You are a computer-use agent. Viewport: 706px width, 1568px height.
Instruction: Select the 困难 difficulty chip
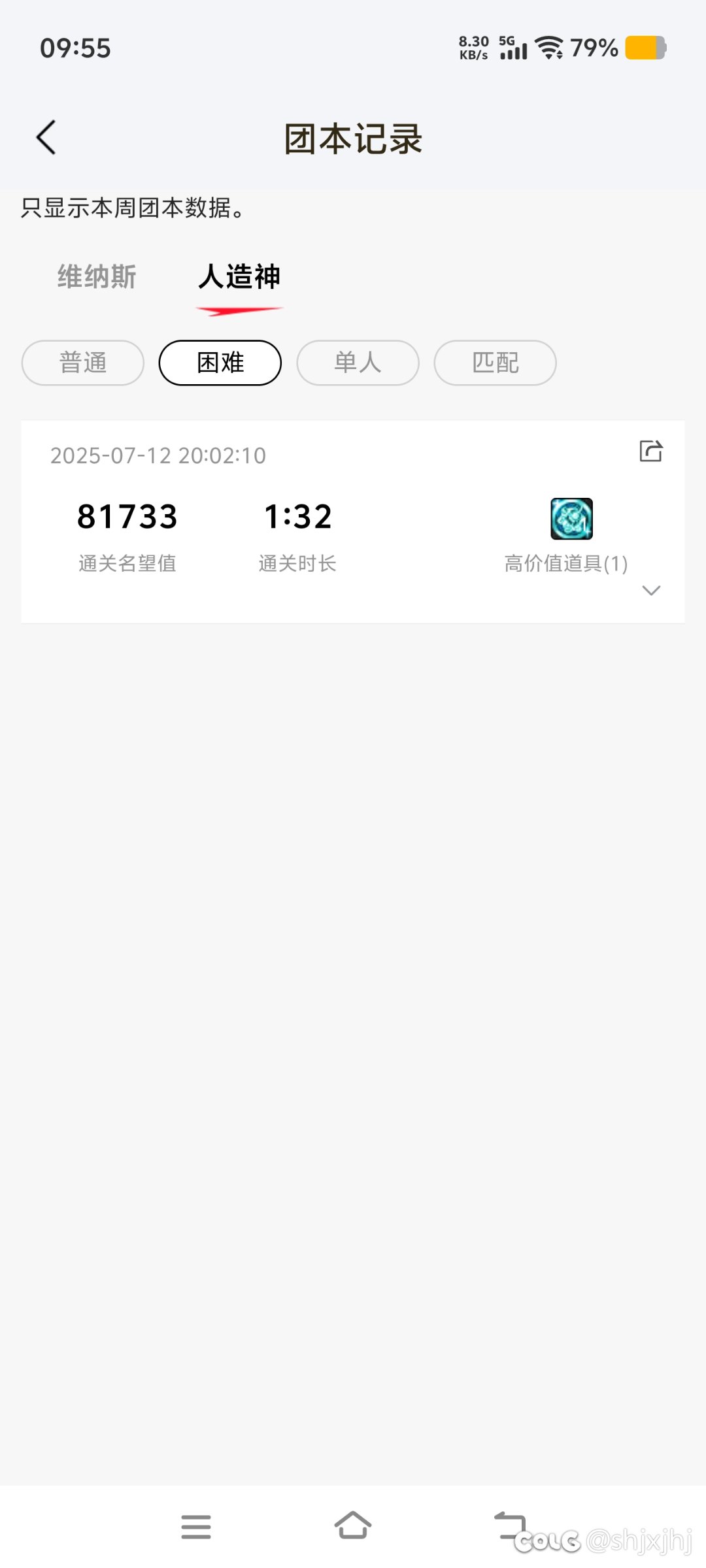tap(220, 363)
